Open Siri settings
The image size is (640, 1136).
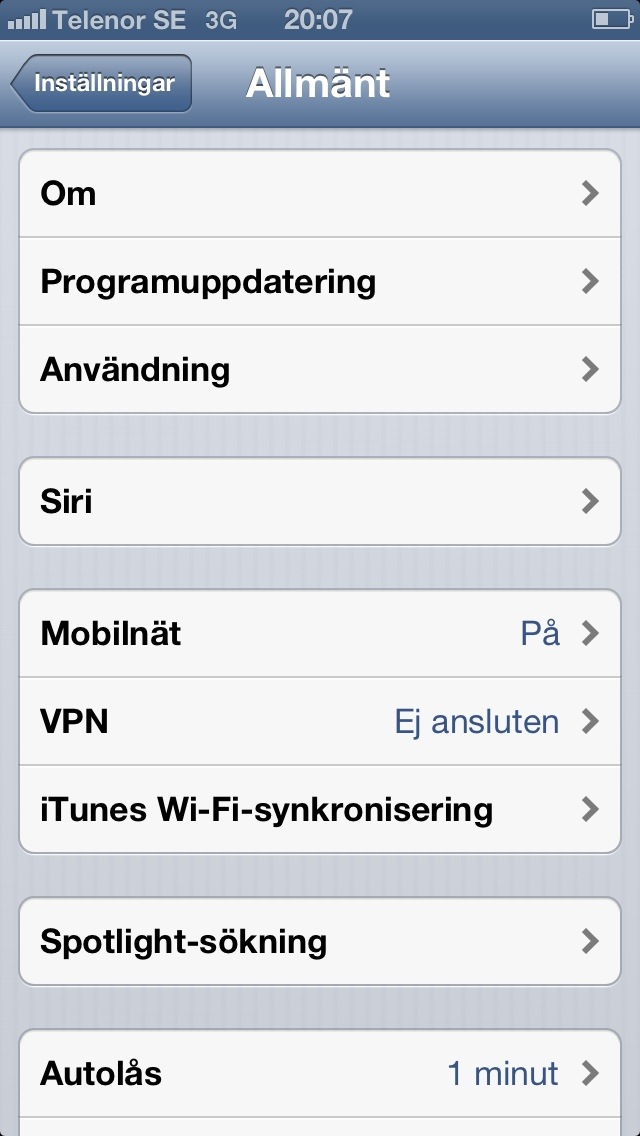(x=320, y=501)
